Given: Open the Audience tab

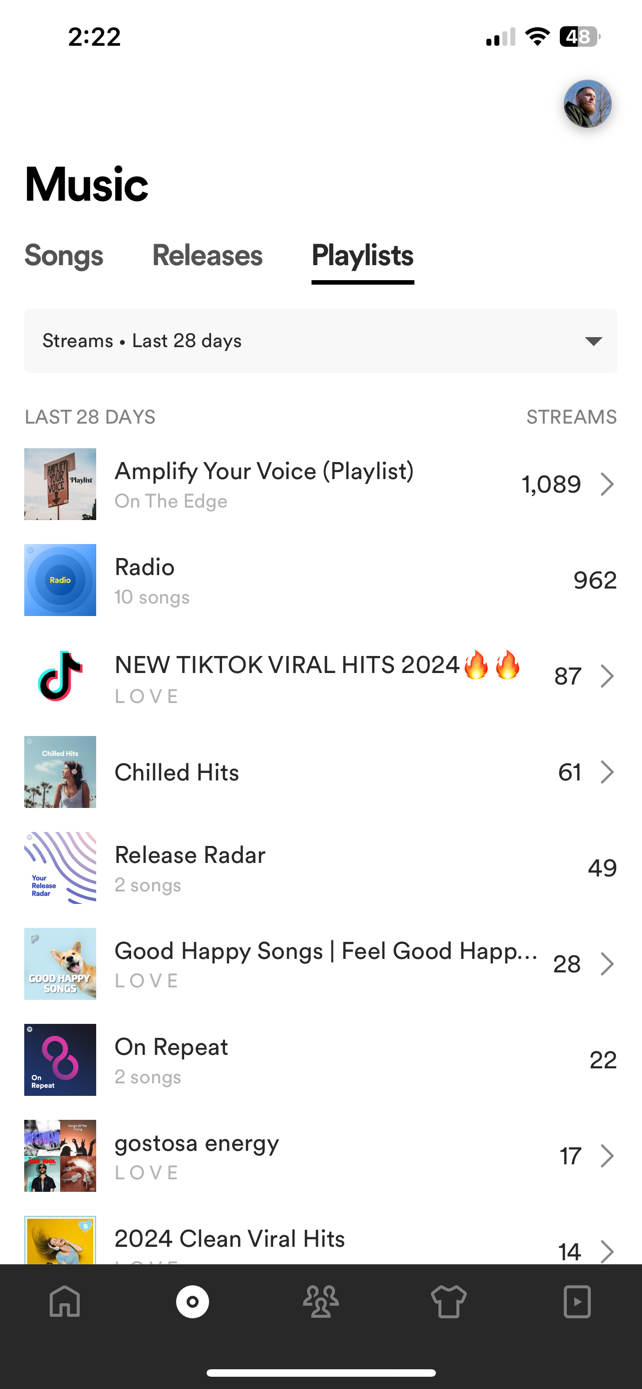Looking at the screenshot, I should pyautogui.click(x=321, y=1301).
